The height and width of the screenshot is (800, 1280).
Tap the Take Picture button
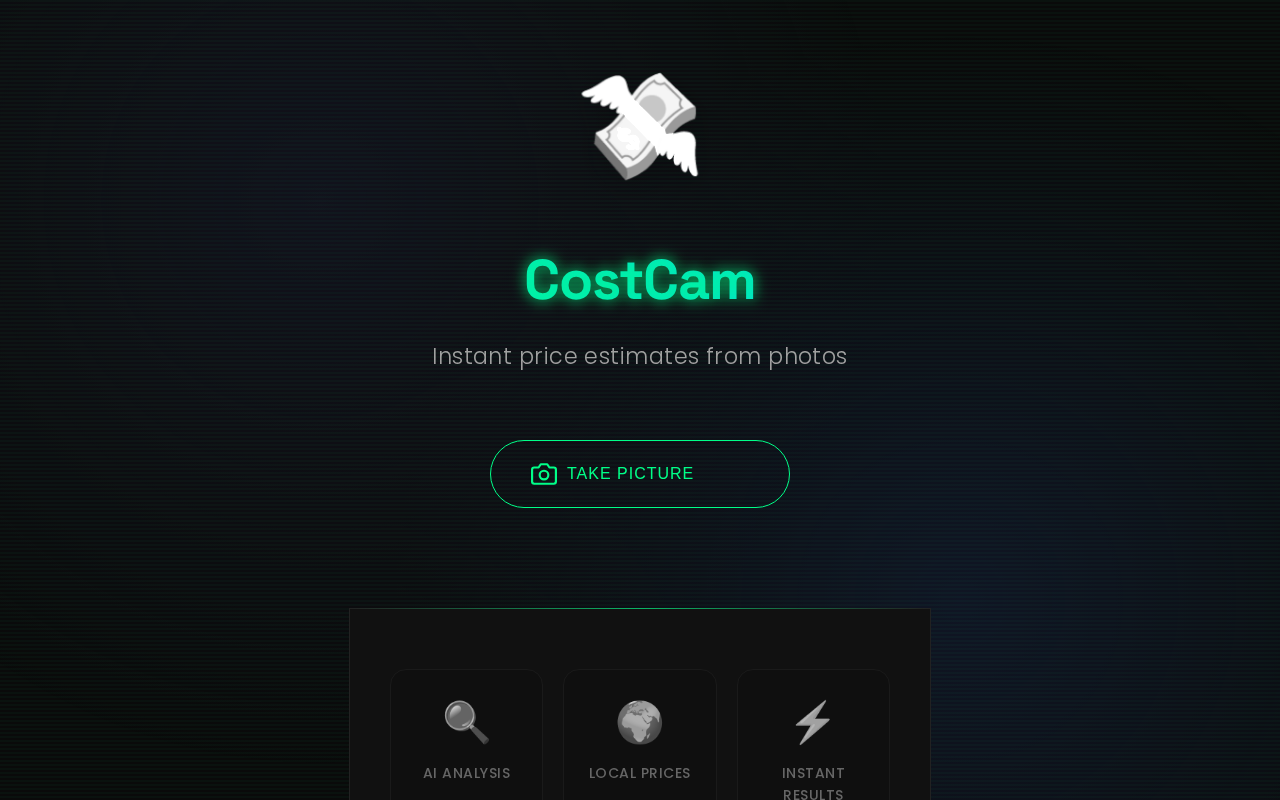pos(639,474)
